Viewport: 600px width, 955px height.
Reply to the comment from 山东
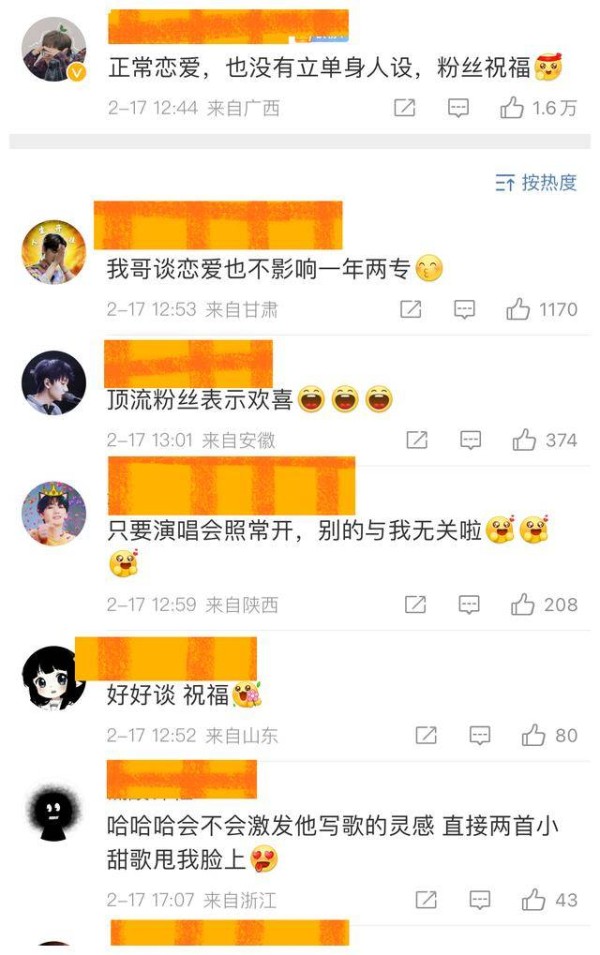480,736
